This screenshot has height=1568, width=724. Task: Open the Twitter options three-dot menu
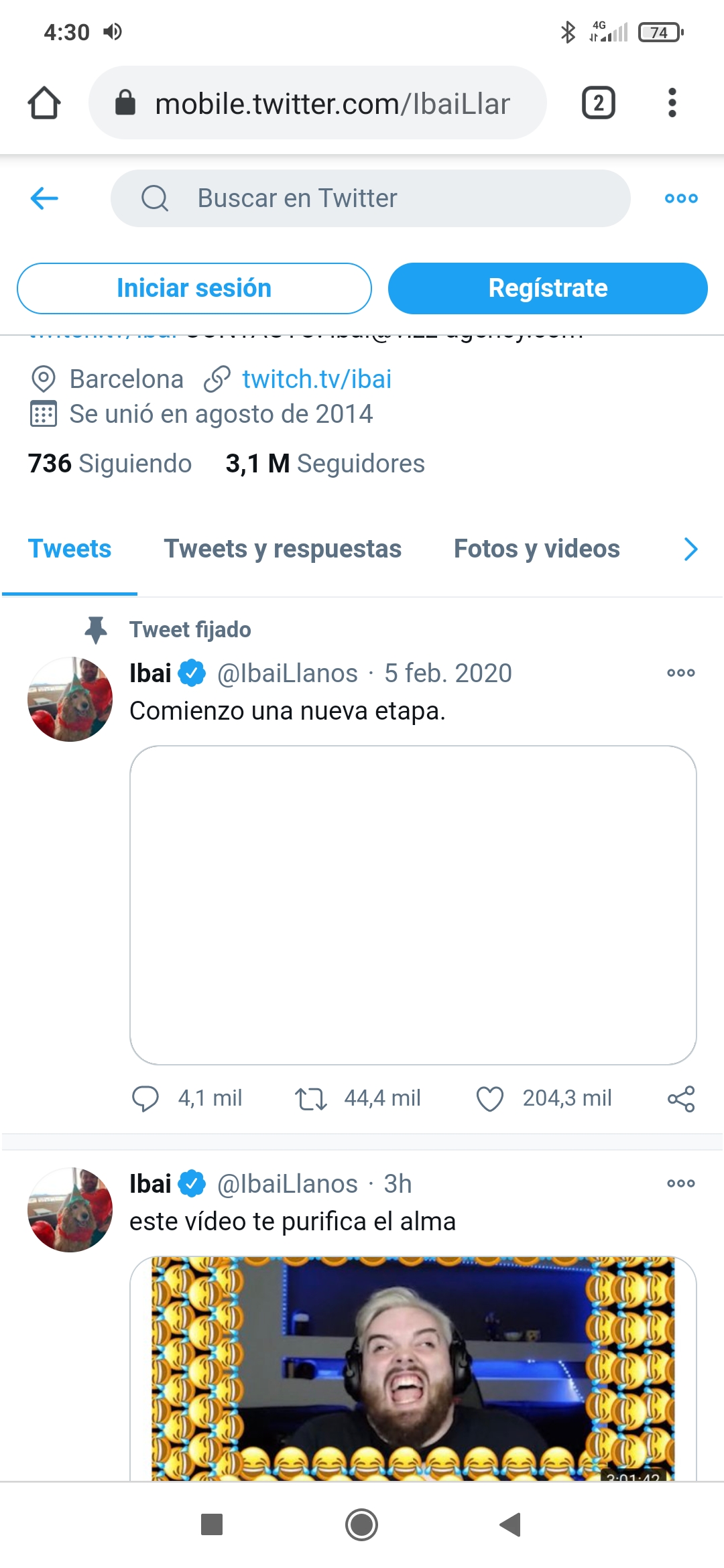[681, 198]
